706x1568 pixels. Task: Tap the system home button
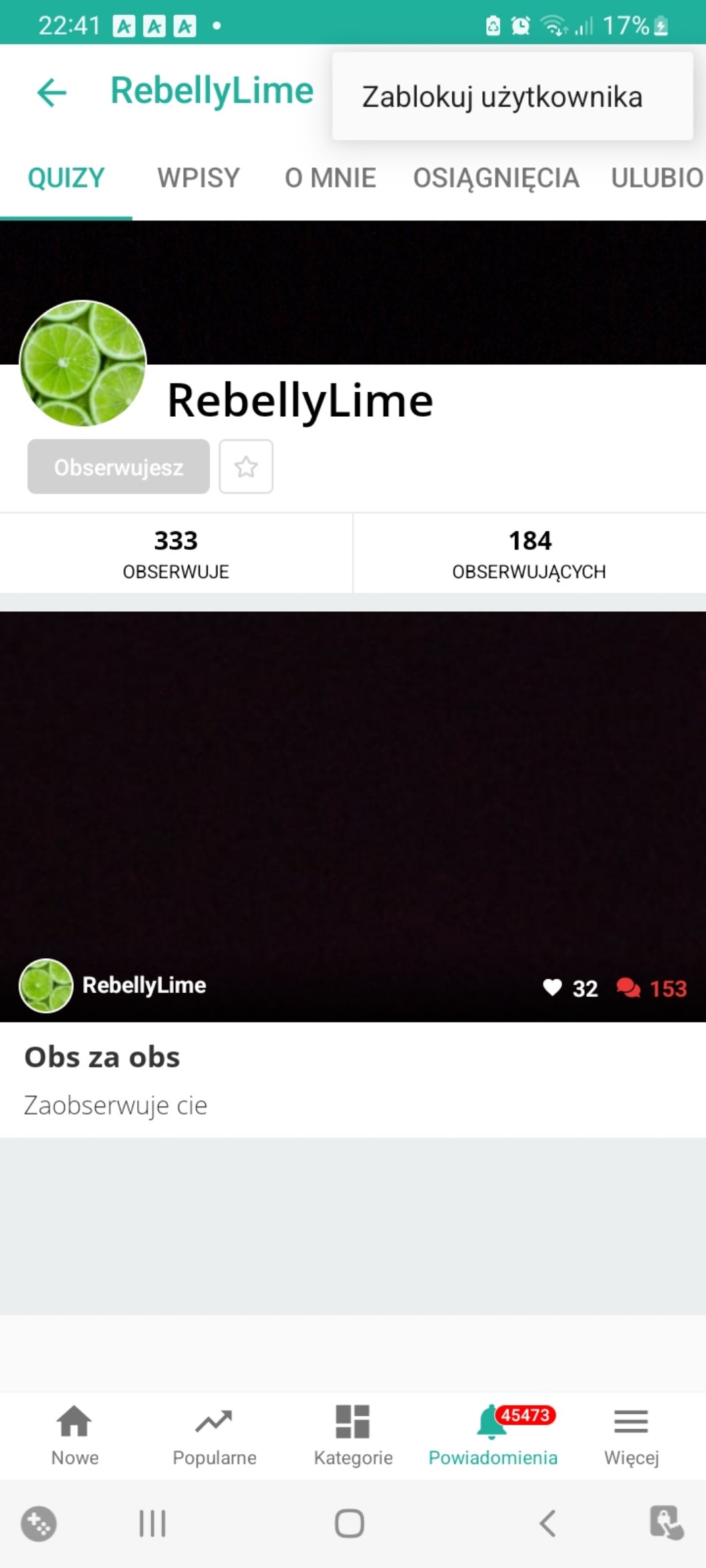350,1523
